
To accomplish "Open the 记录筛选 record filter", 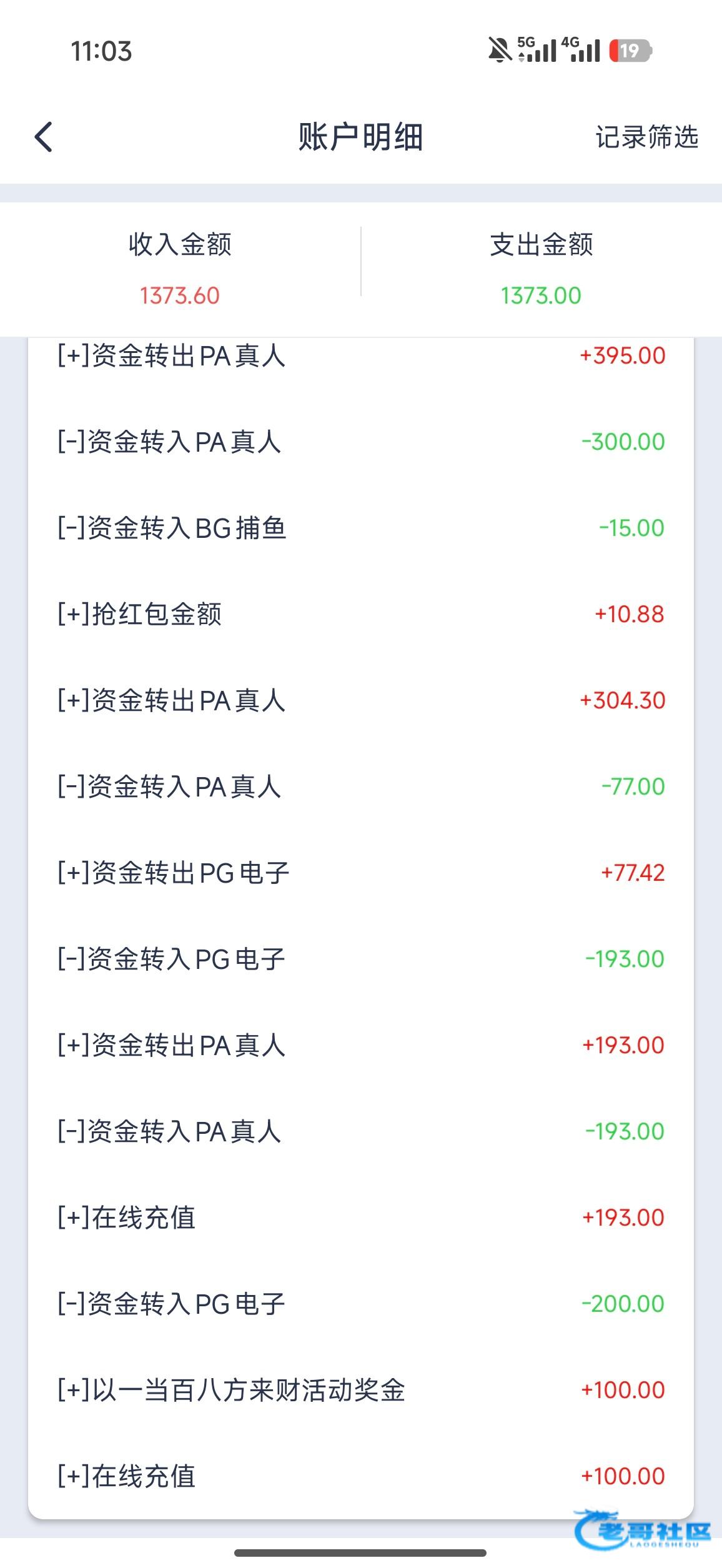I will coord(646,137).
